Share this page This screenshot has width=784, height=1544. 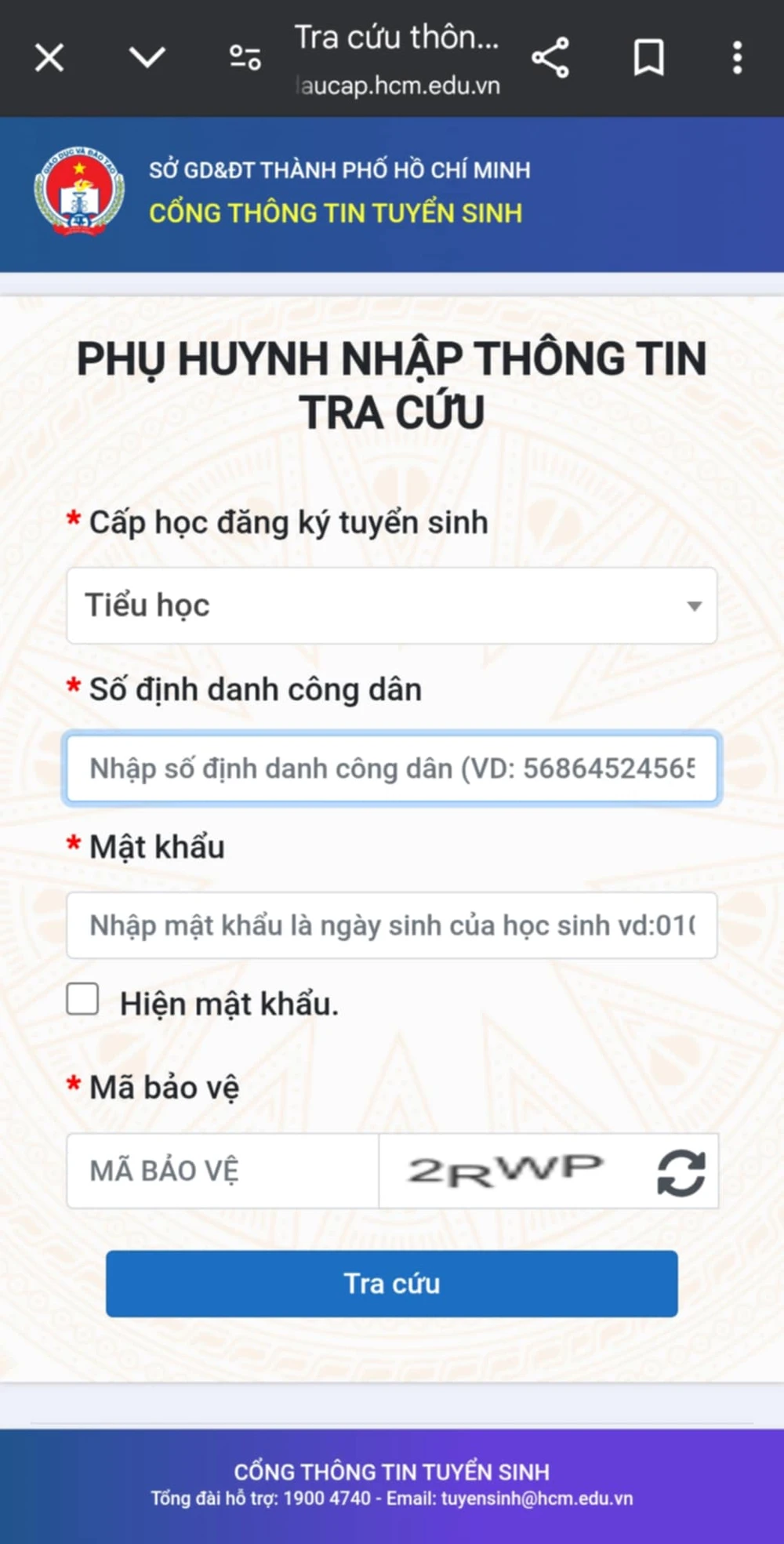click(x=550, y=58)
